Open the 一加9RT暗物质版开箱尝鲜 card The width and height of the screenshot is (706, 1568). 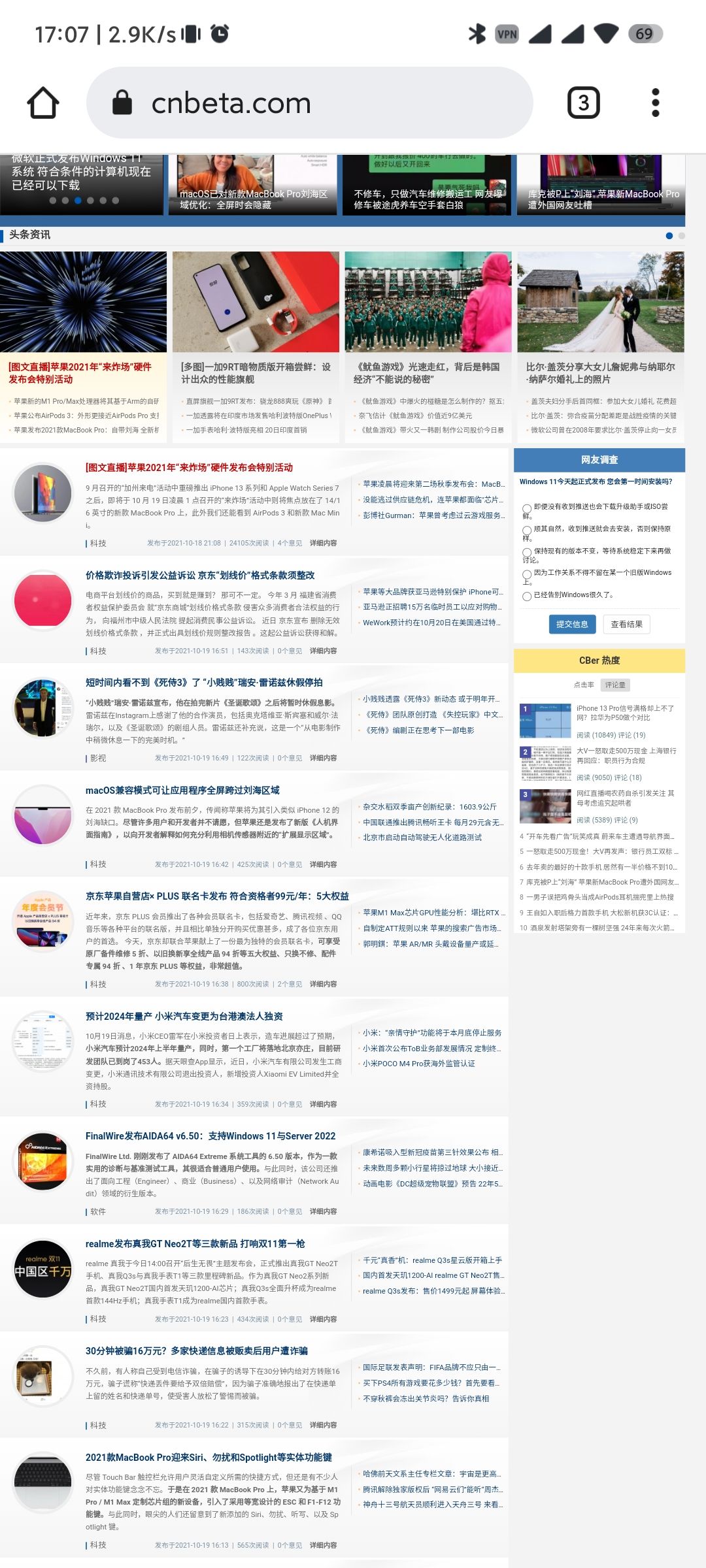pyautogui.click(x=256, y=373)
